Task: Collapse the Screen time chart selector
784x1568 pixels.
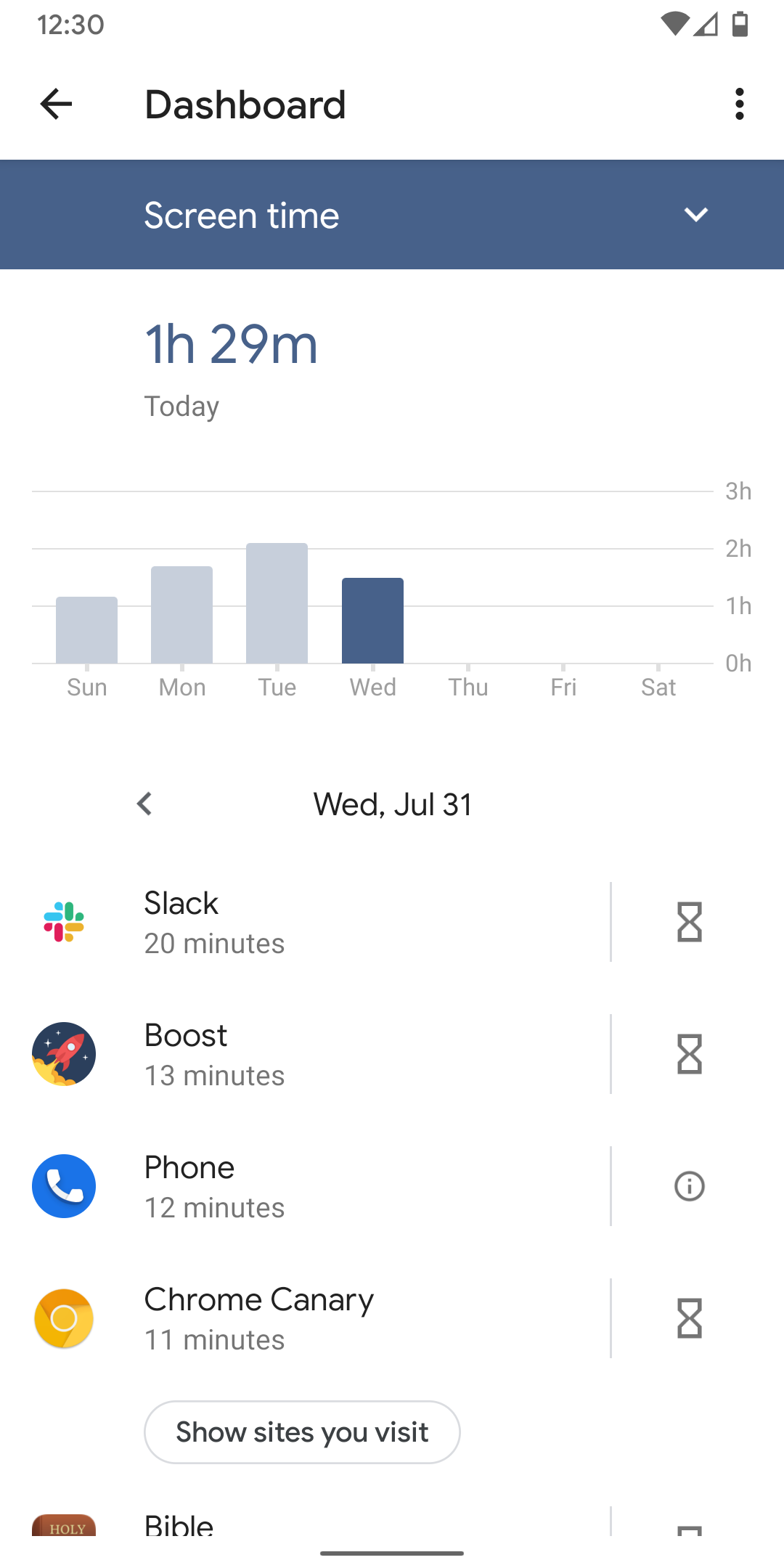Action: coord(695,215)
